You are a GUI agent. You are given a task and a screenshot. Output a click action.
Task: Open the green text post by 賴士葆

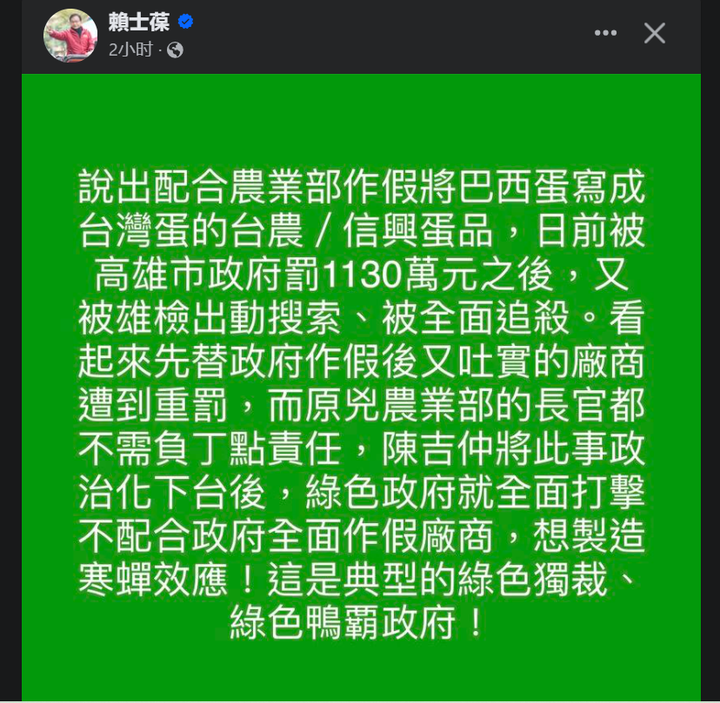click(361, 400)
